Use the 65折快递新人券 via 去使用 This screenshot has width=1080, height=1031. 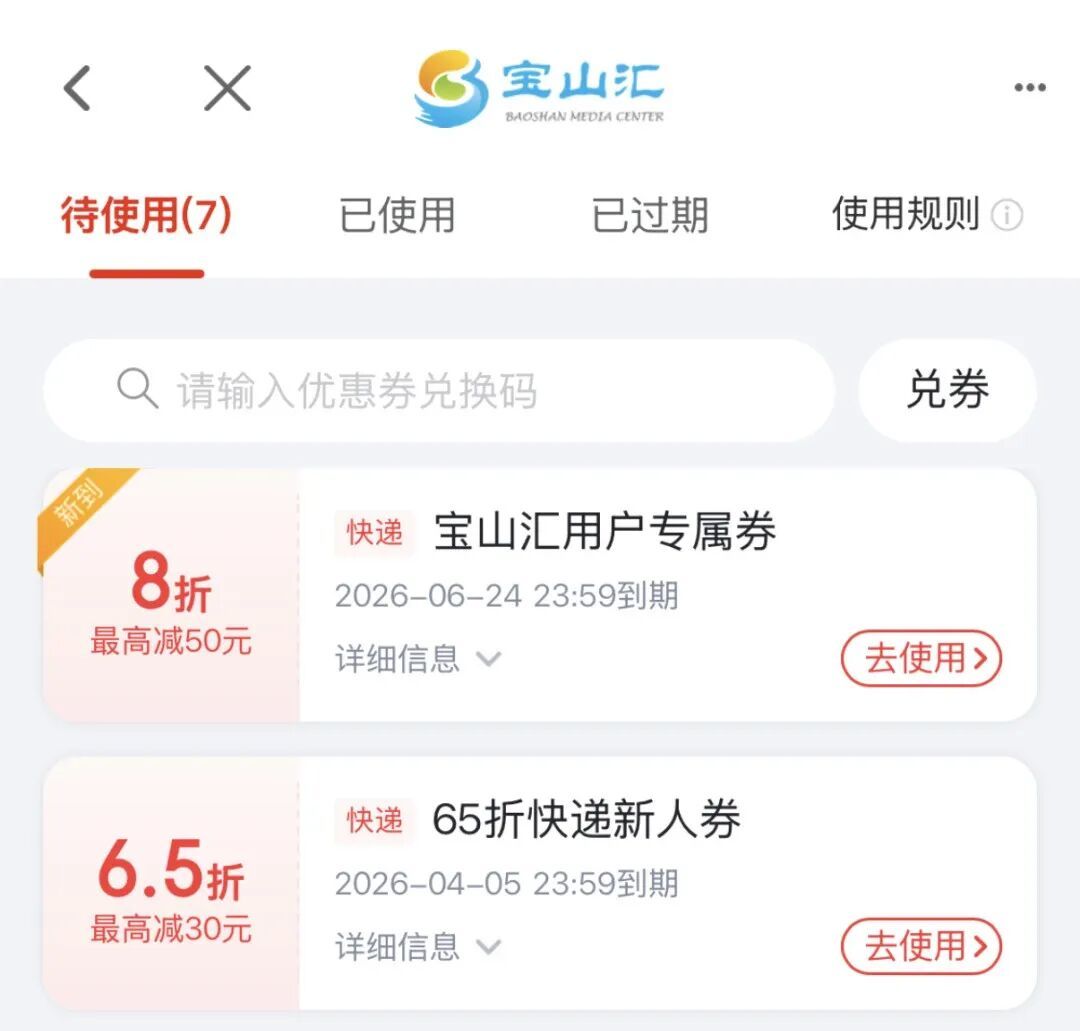920,946
